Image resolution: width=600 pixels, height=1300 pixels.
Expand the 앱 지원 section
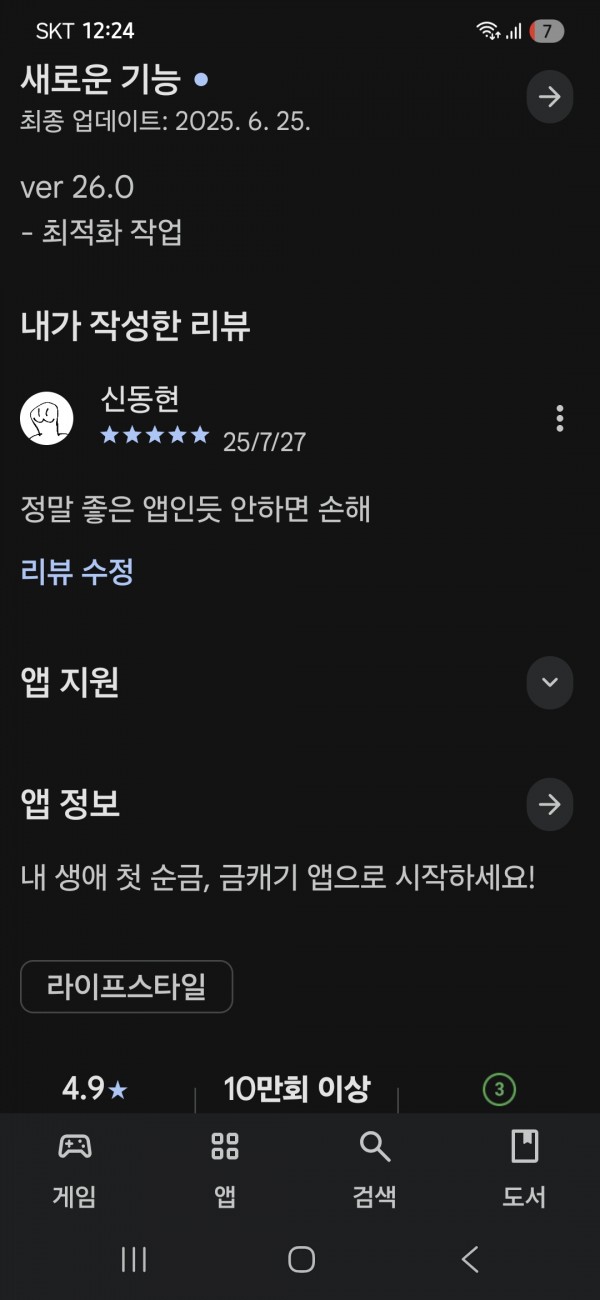pos(549,682)
